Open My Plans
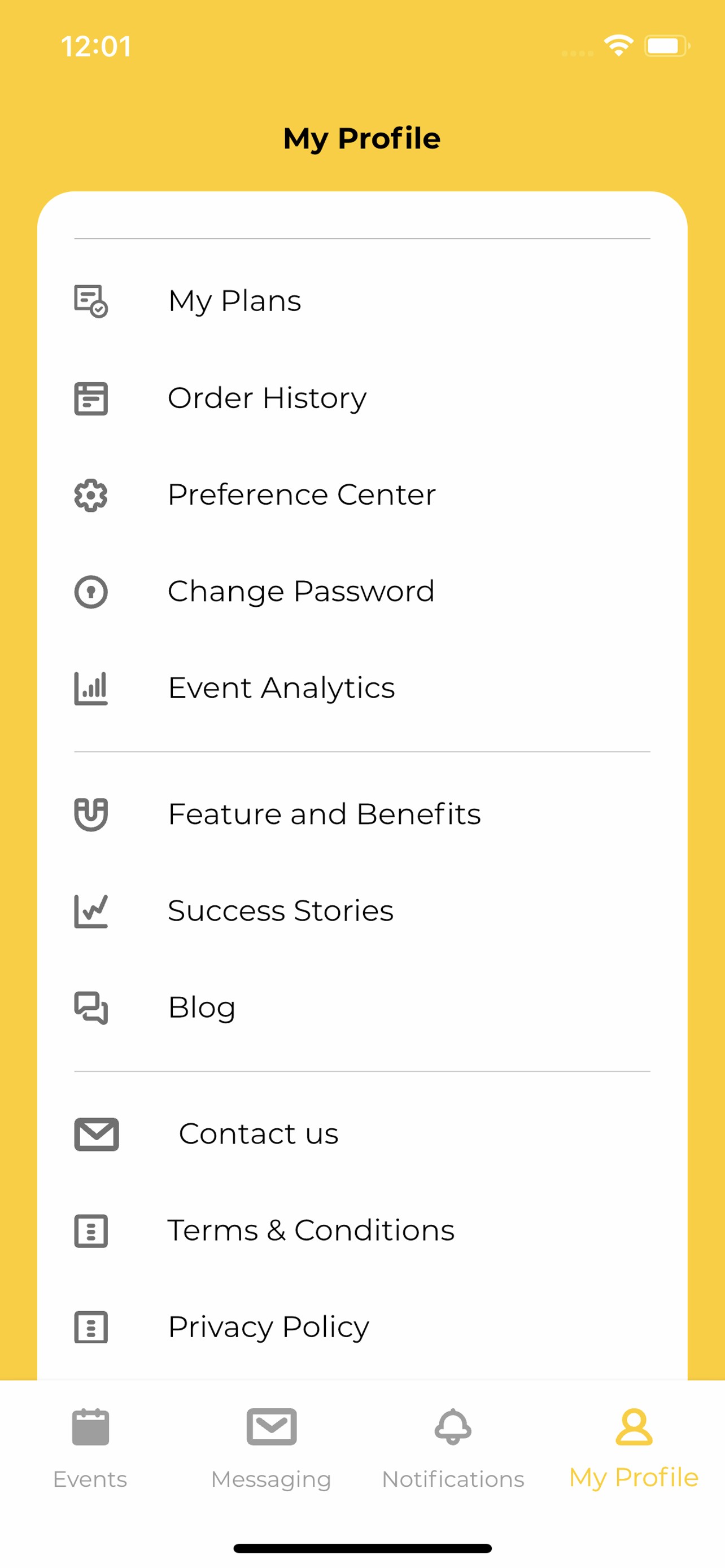This screenshot has height=1568, width=725. (235, 301)
